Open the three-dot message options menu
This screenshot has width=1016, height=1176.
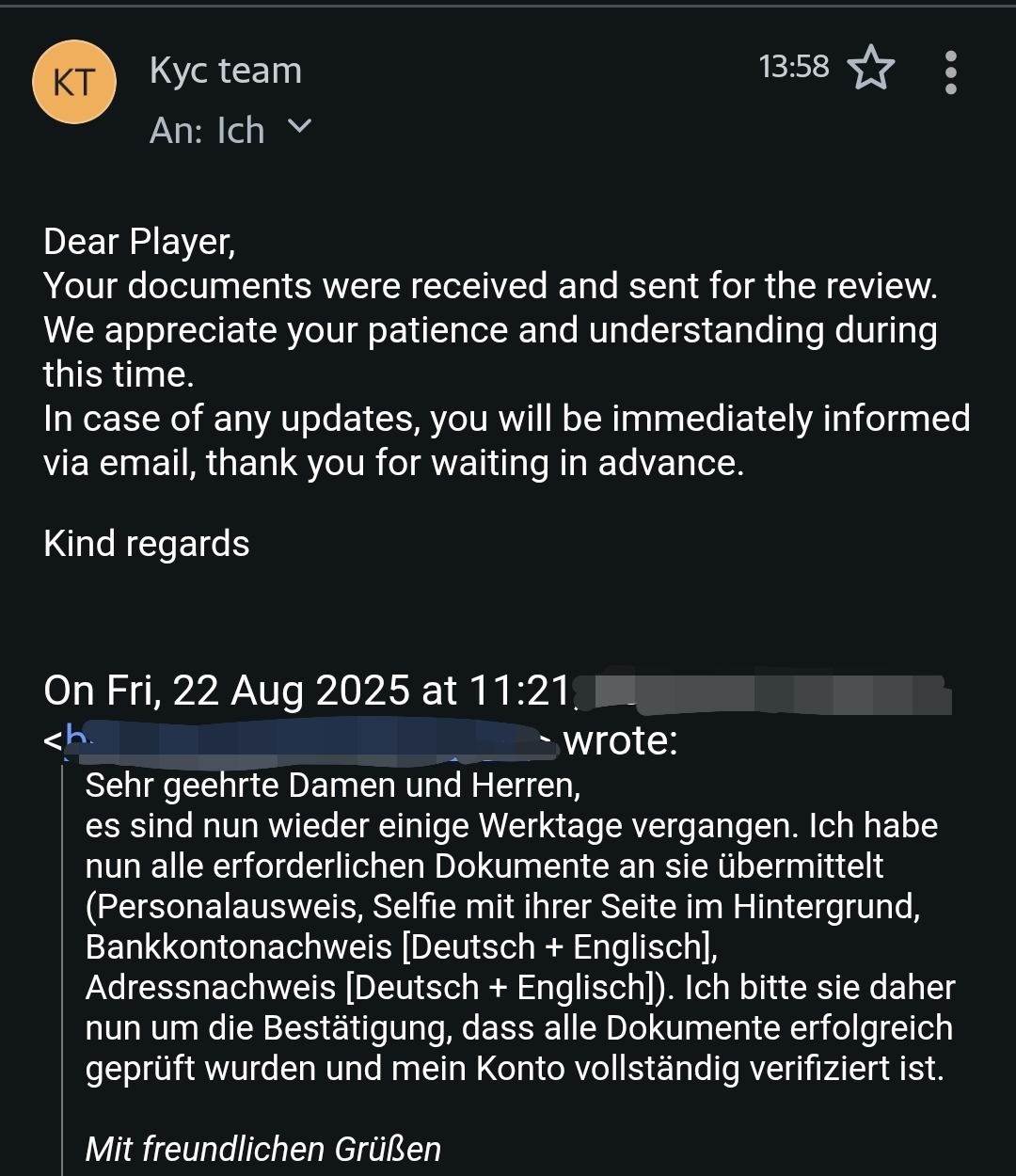(950, 68)
